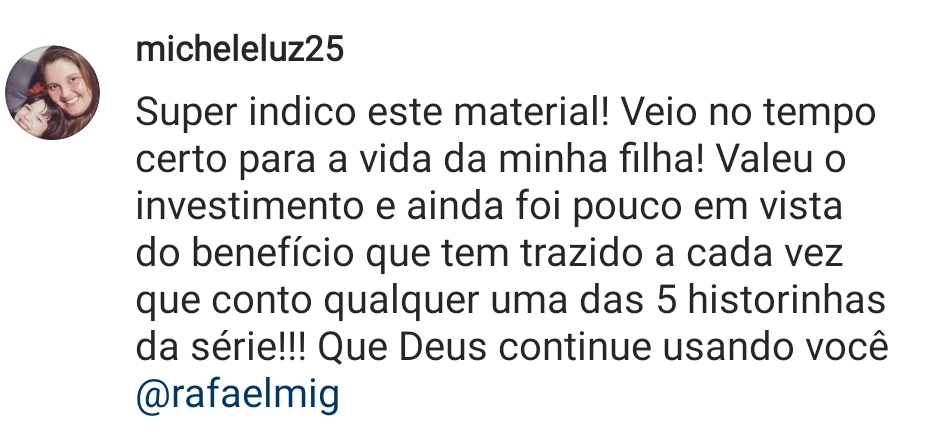
Task: Open micheleluz25's profile picture
Action: (52, 92)
